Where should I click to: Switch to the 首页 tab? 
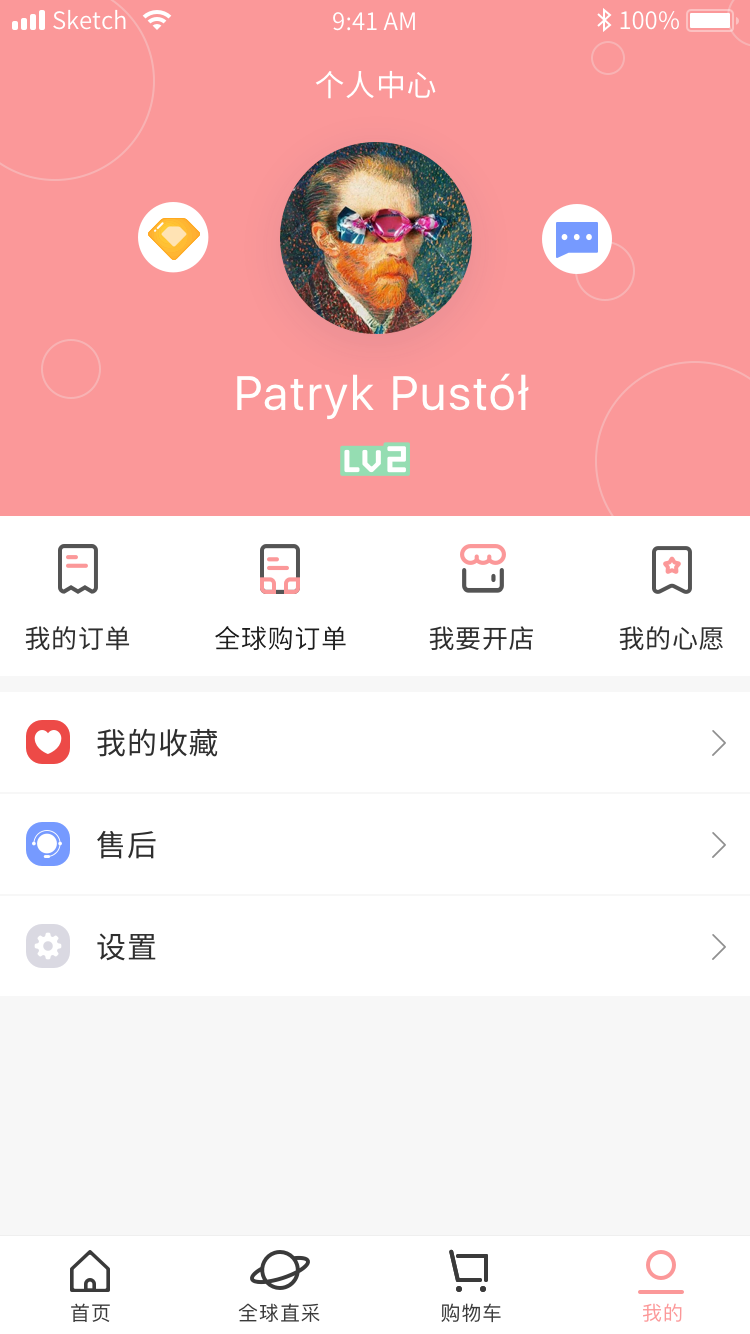[x=90, y=1286]
